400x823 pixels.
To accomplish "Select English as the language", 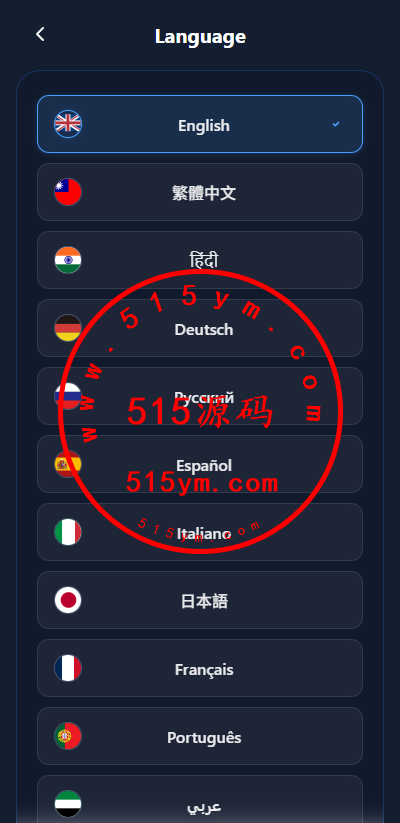I will [x=200, y=124].
